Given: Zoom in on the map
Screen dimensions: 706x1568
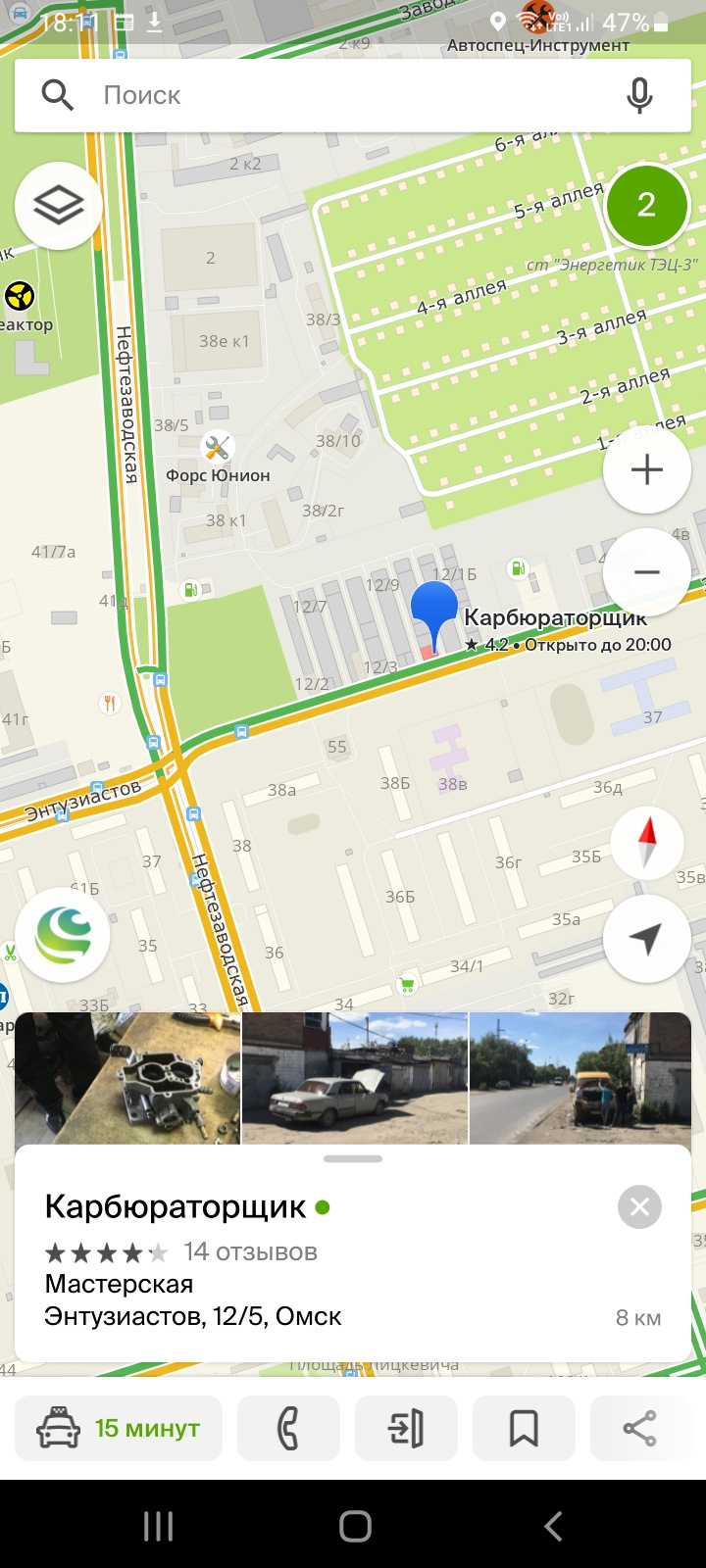Looking at the screenshot, I should 646,470.
